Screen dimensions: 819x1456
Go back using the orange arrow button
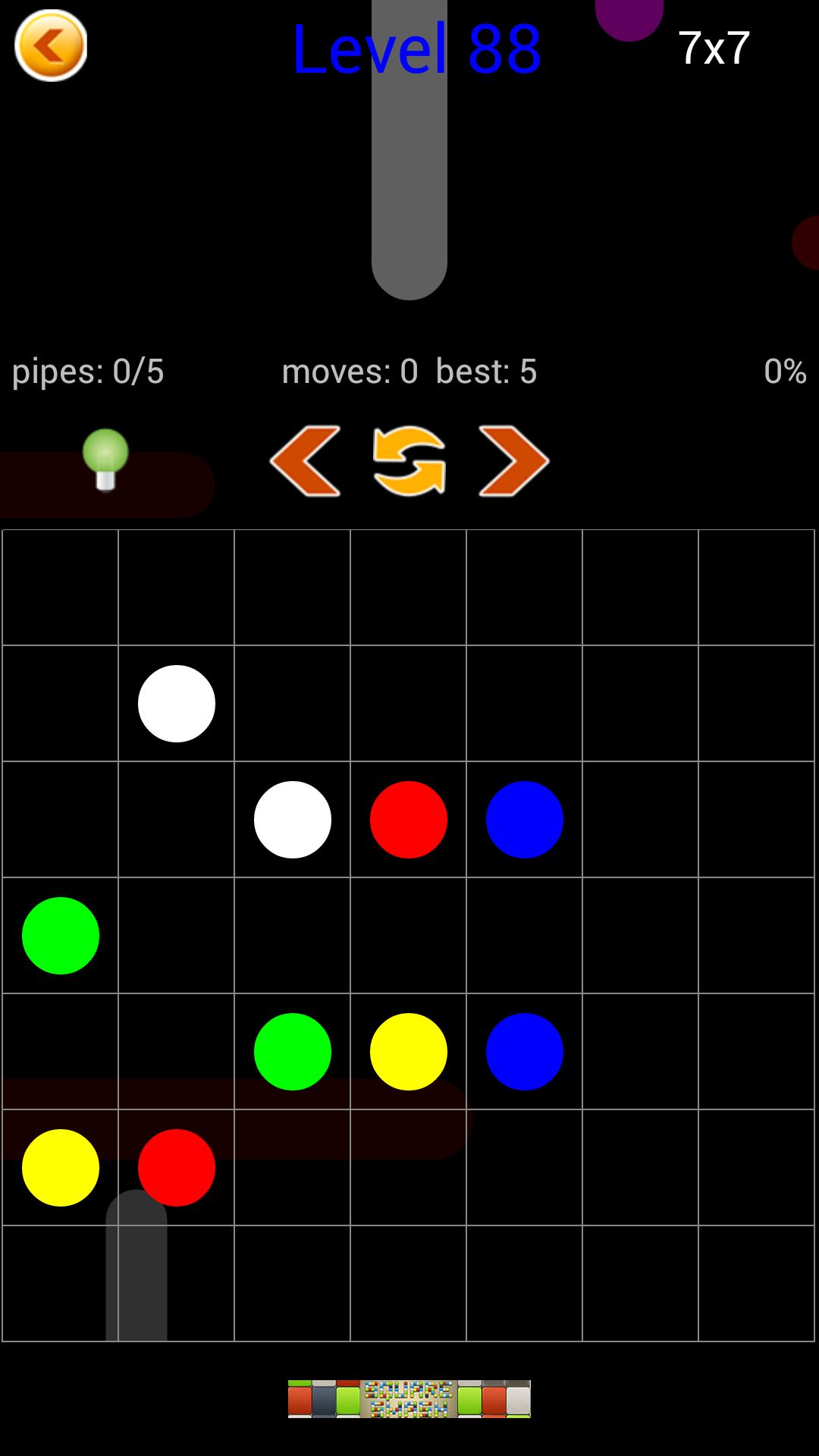51,45
